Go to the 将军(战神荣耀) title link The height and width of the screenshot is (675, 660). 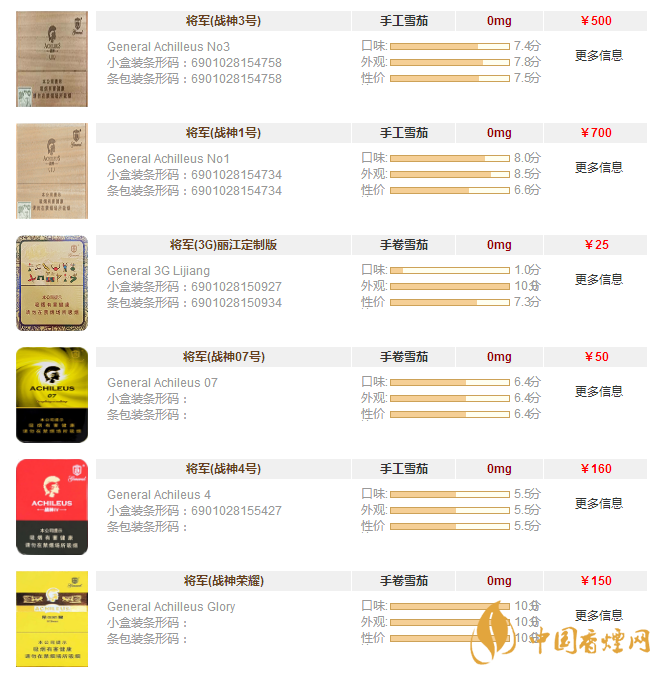tap(223, 581)
